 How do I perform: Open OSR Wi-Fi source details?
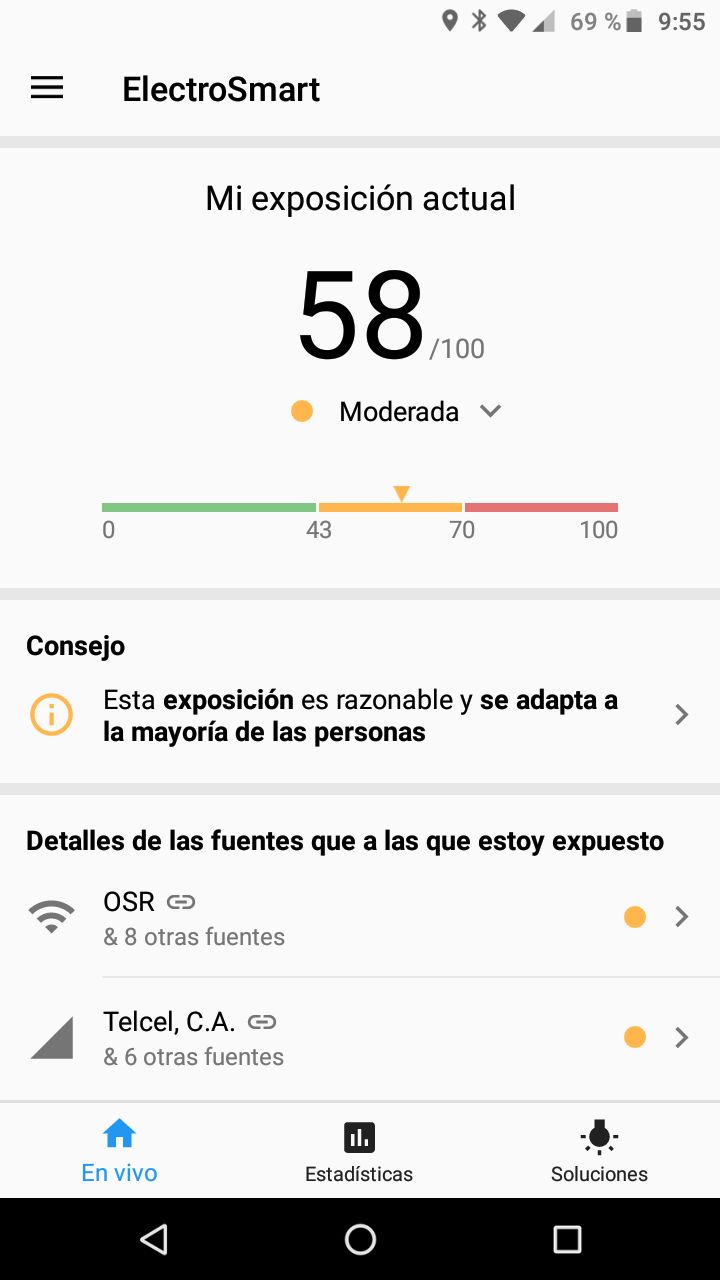(360, 917)
